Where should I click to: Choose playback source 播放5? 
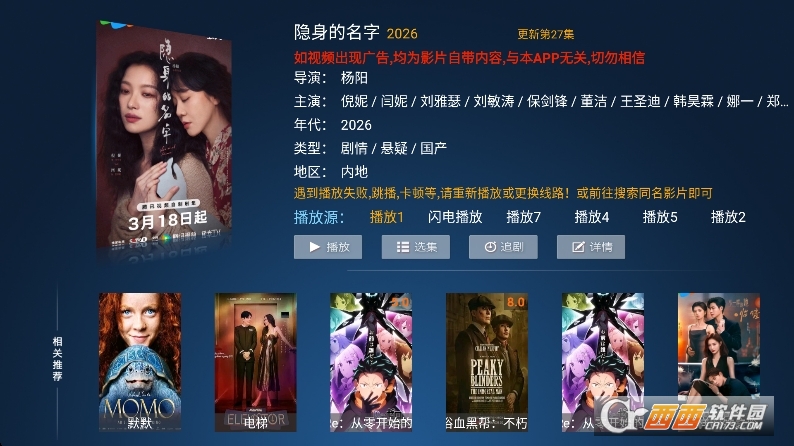pyautogui.click(x=660, y=216)
